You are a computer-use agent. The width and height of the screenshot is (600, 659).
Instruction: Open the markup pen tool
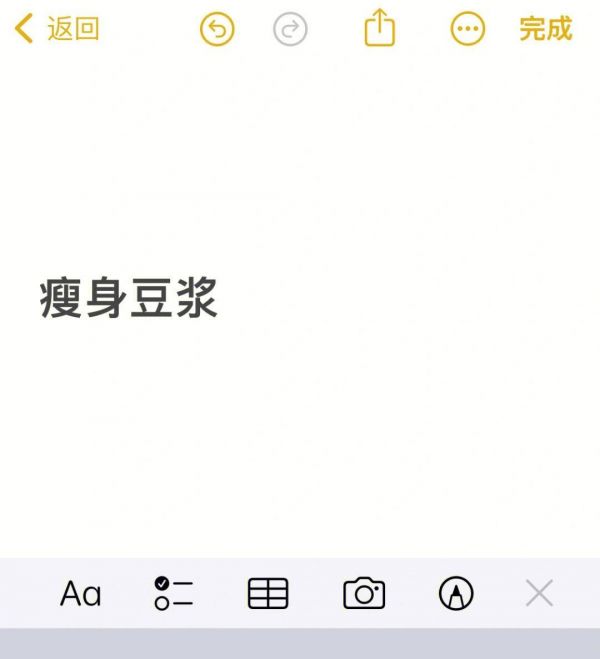click(x=456, y=594)
